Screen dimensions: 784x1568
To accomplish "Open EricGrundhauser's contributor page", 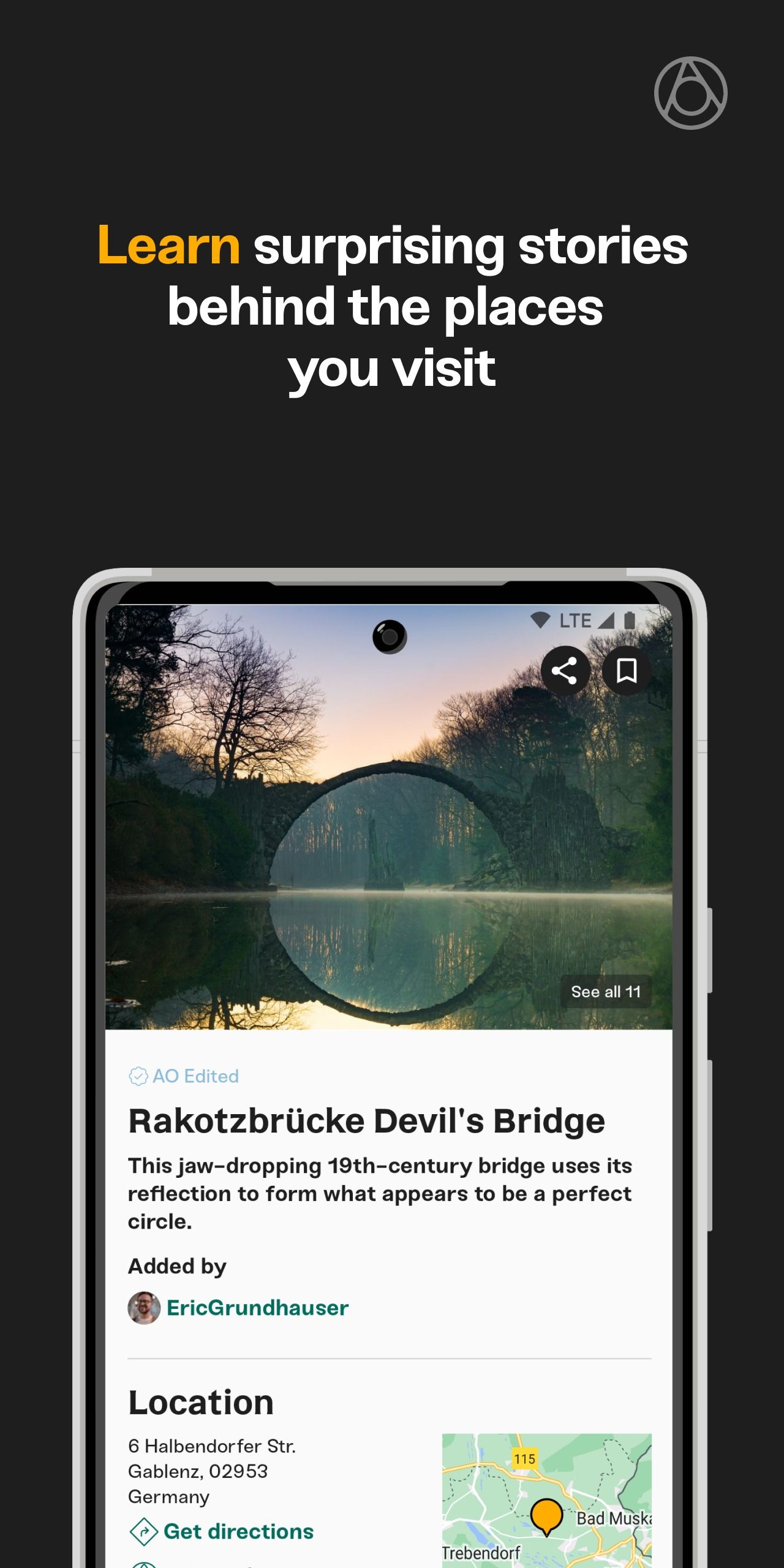I will coord(258,1306).
